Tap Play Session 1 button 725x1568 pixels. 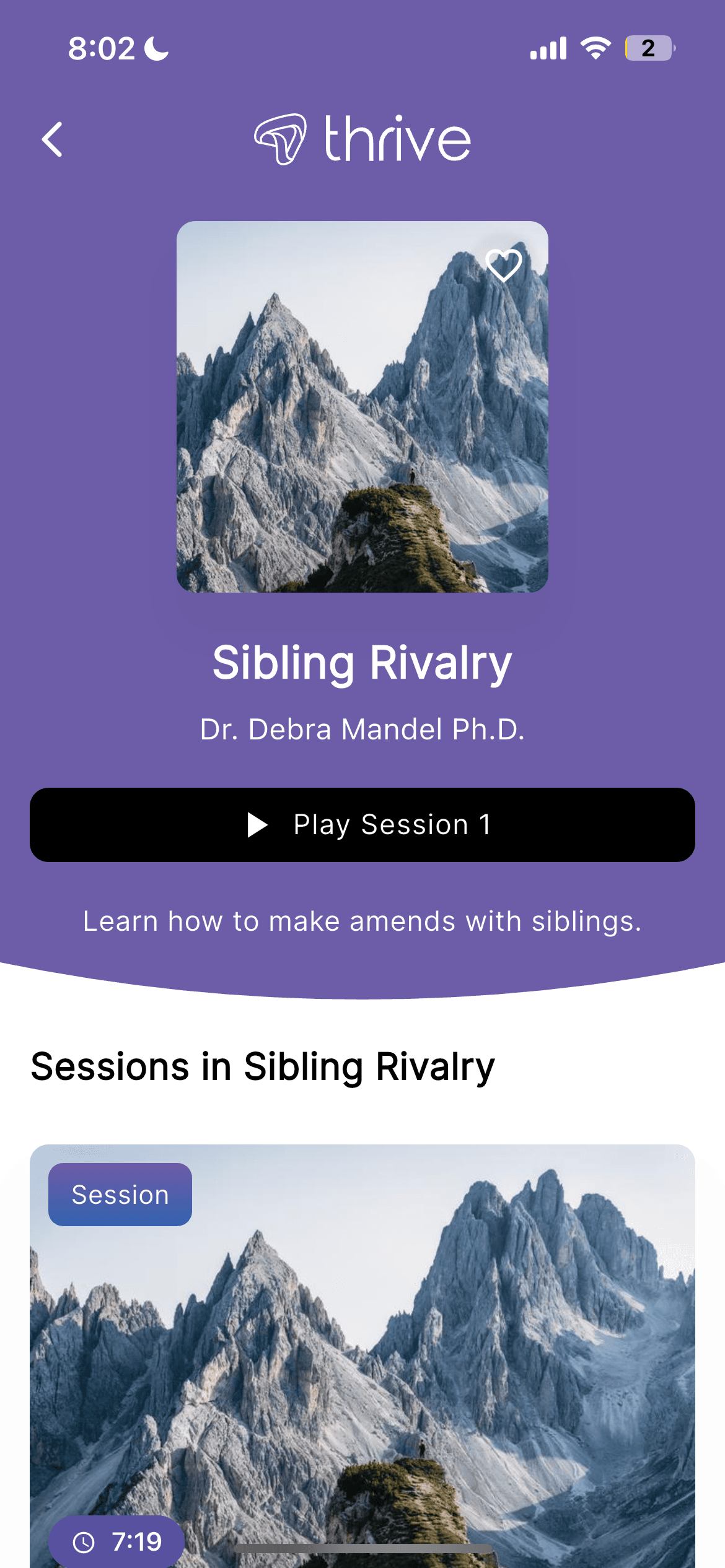tap(362, 825)
